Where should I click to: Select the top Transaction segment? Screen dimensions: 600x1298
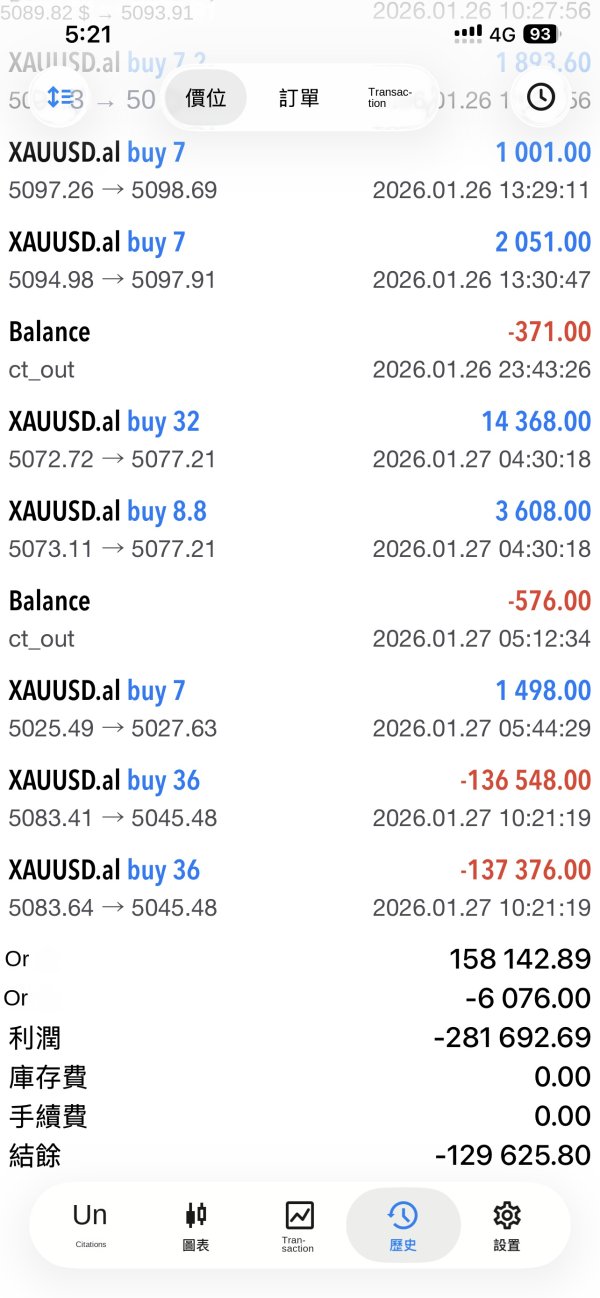pos(390,97)
